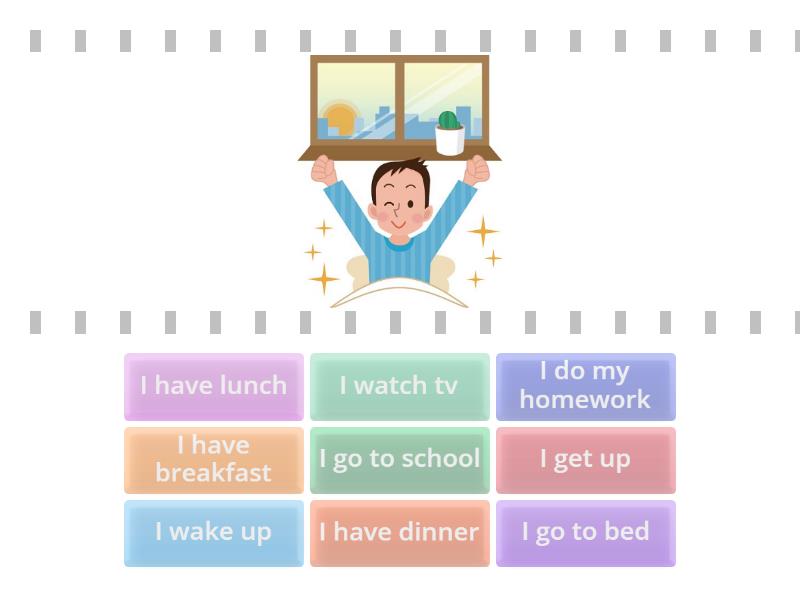Select 'I go to school' answer
This screenshot has width=800, height=600.
pos(399,460)
